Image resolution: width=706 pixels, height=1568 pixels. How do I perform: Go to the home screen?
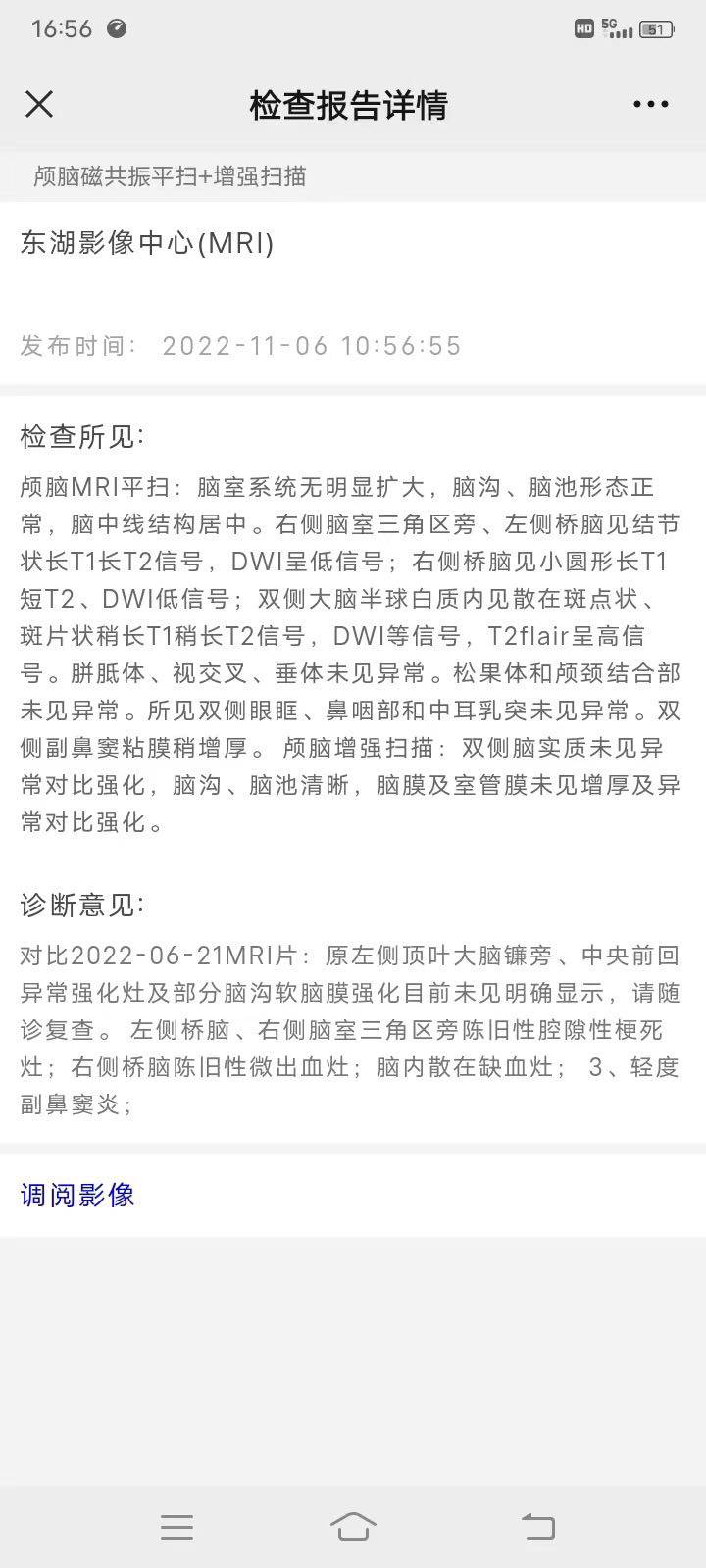[353, 1526]
